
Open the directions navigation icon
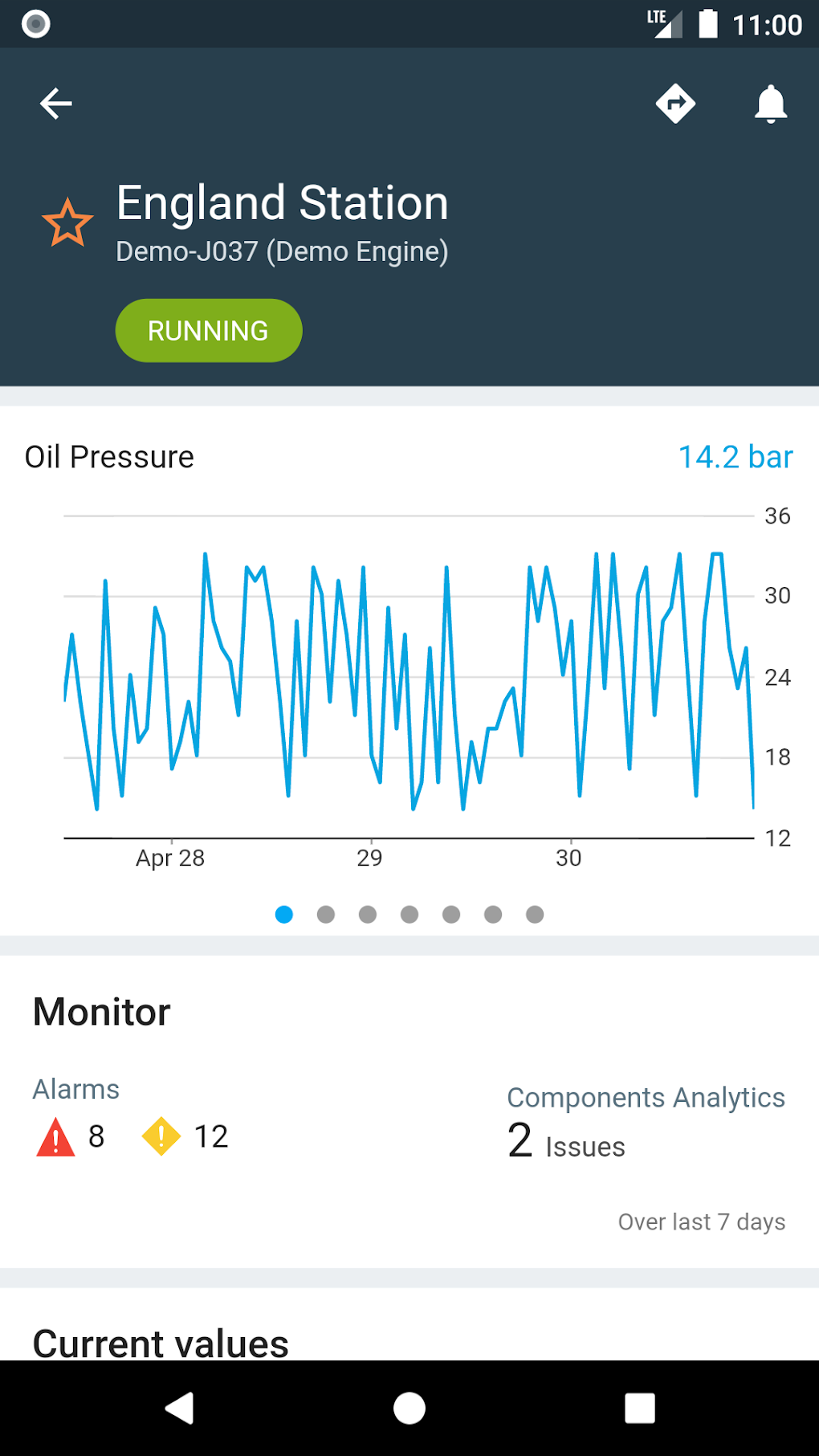point(675,103)
